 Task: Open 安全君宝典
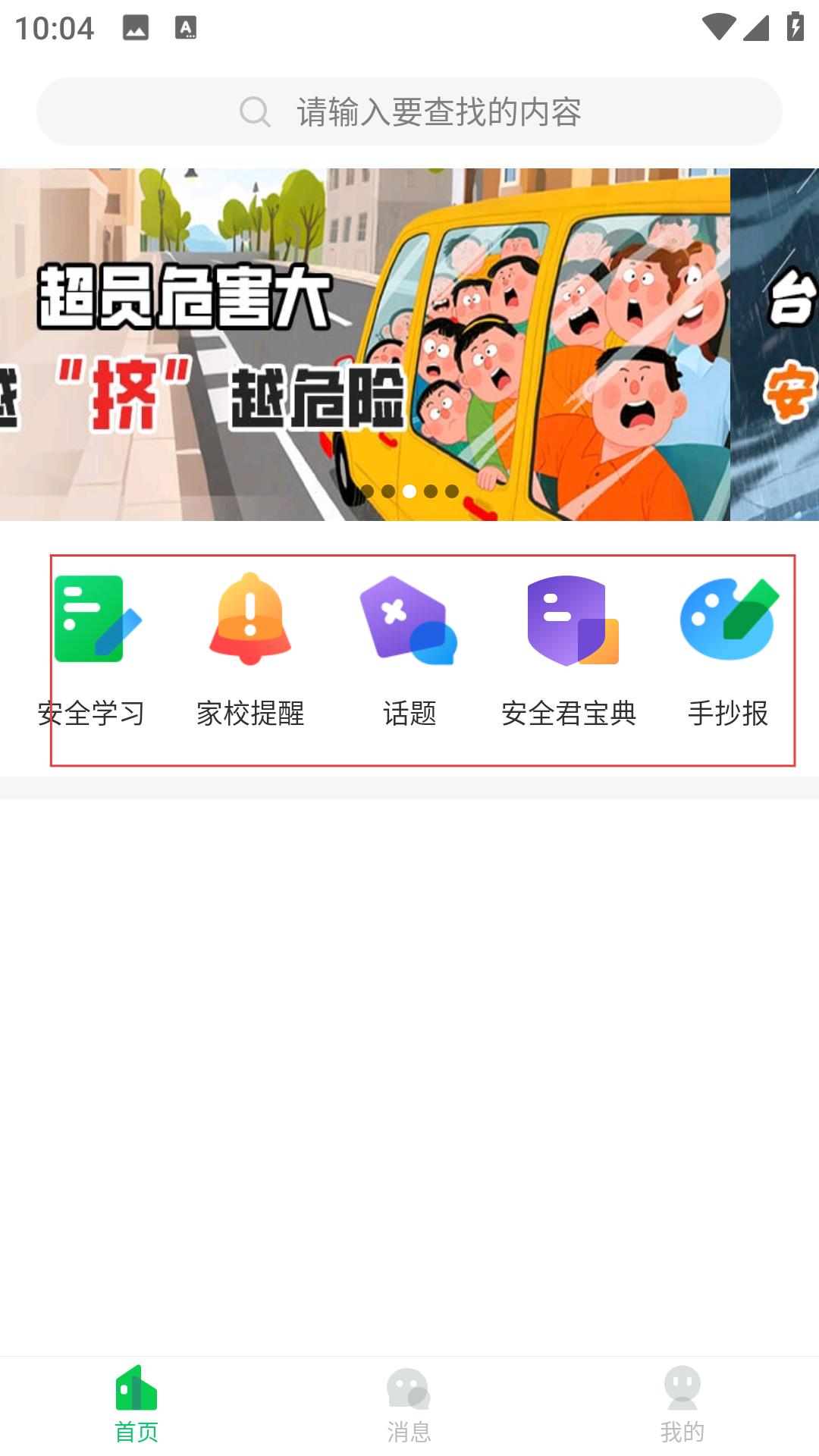[569, 650]
